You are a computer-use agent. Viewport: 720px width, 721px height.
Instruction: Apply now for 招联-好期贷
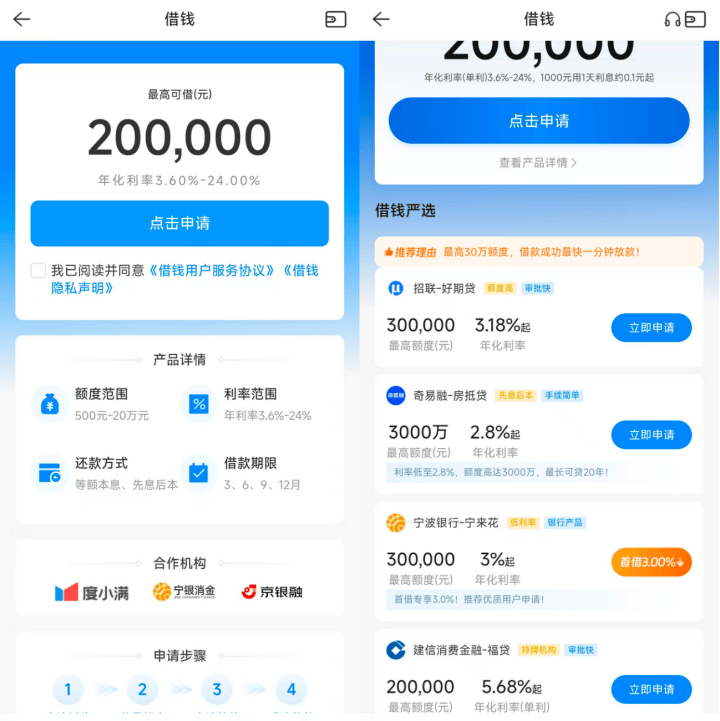651,327
